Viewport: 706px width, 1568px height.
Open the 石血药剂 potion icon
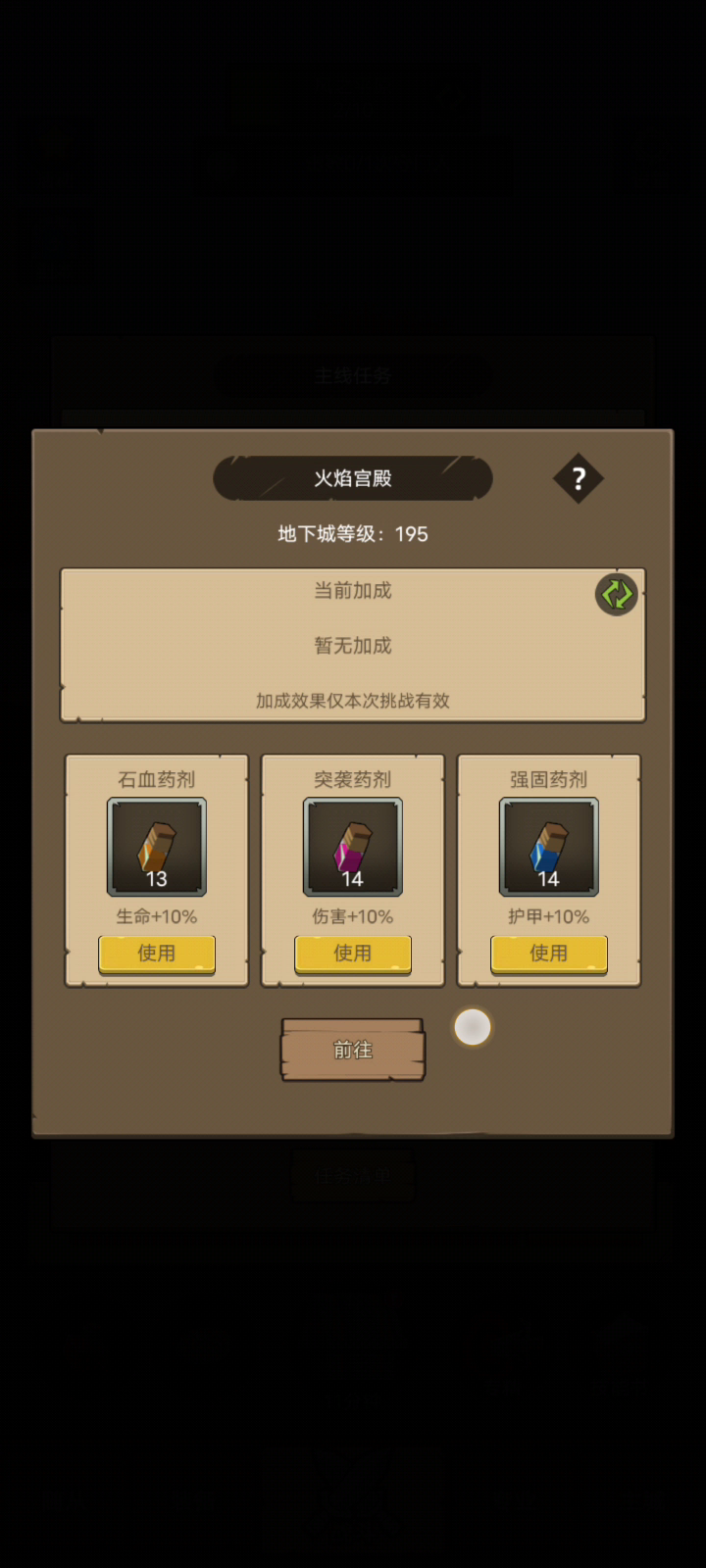[x=157, y=847]
